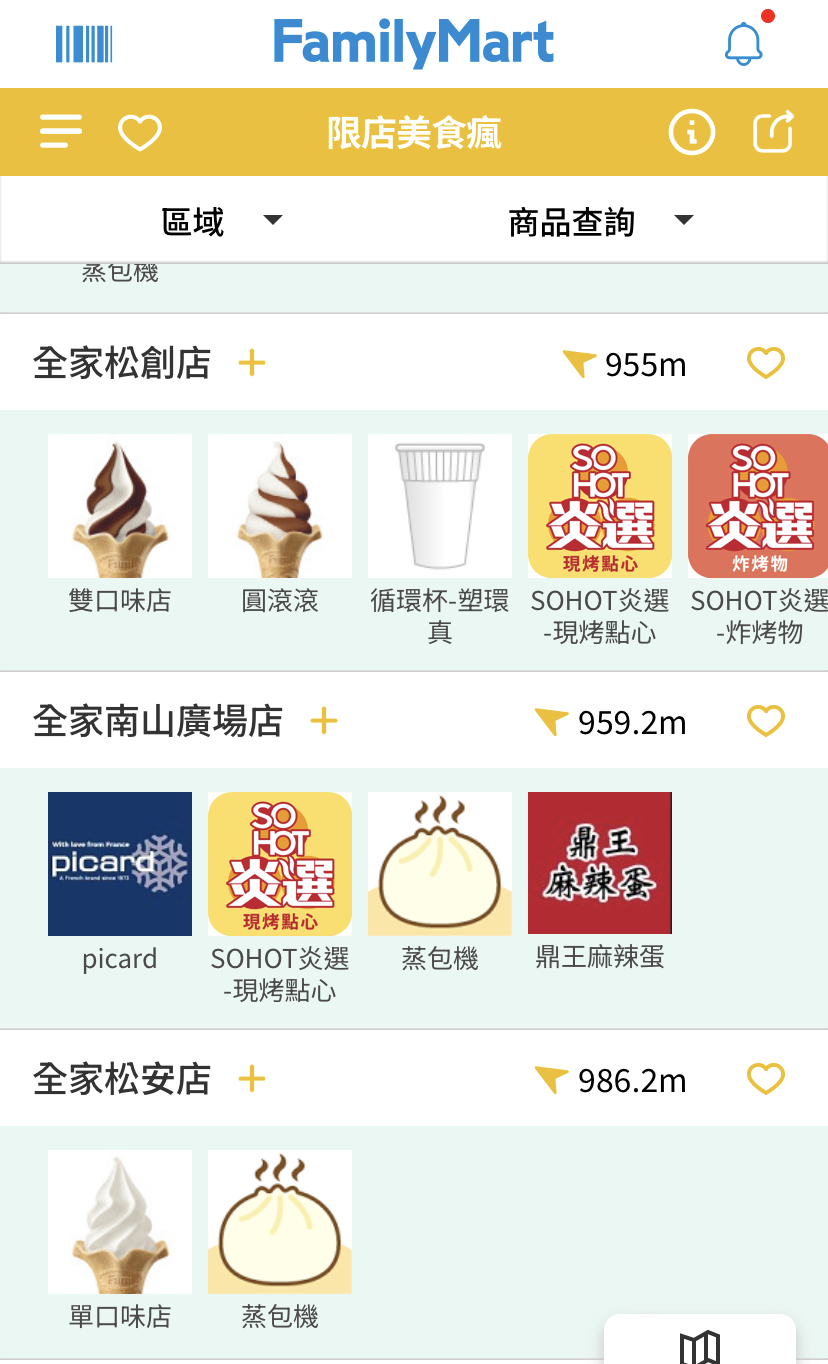Favorite 全家南山廣場店 store
Viewport: 828px width, 1364px height.
(766, 721)
